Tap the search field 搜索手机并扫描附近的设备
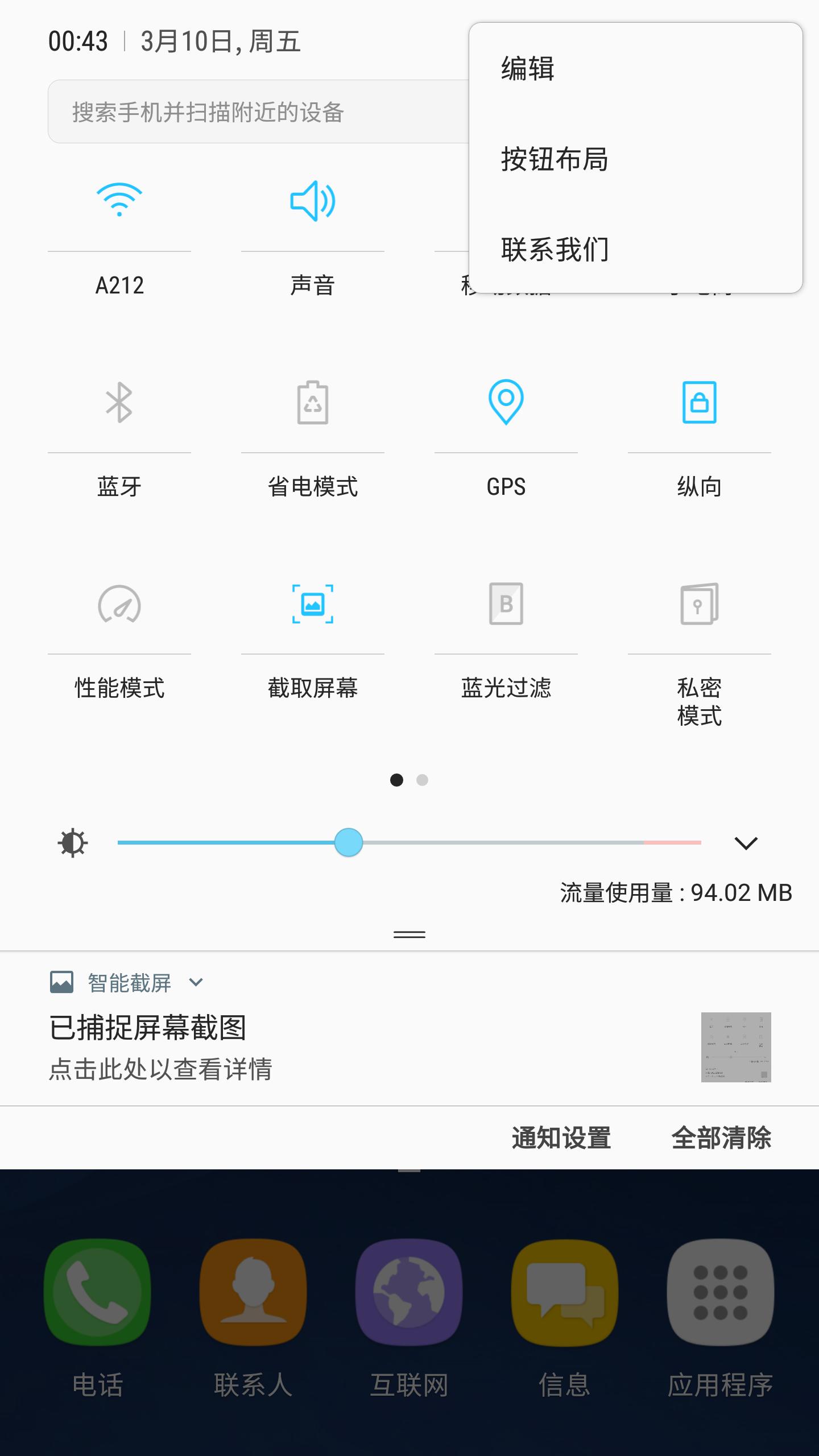 pyautogui.click(x=256, y=111)
